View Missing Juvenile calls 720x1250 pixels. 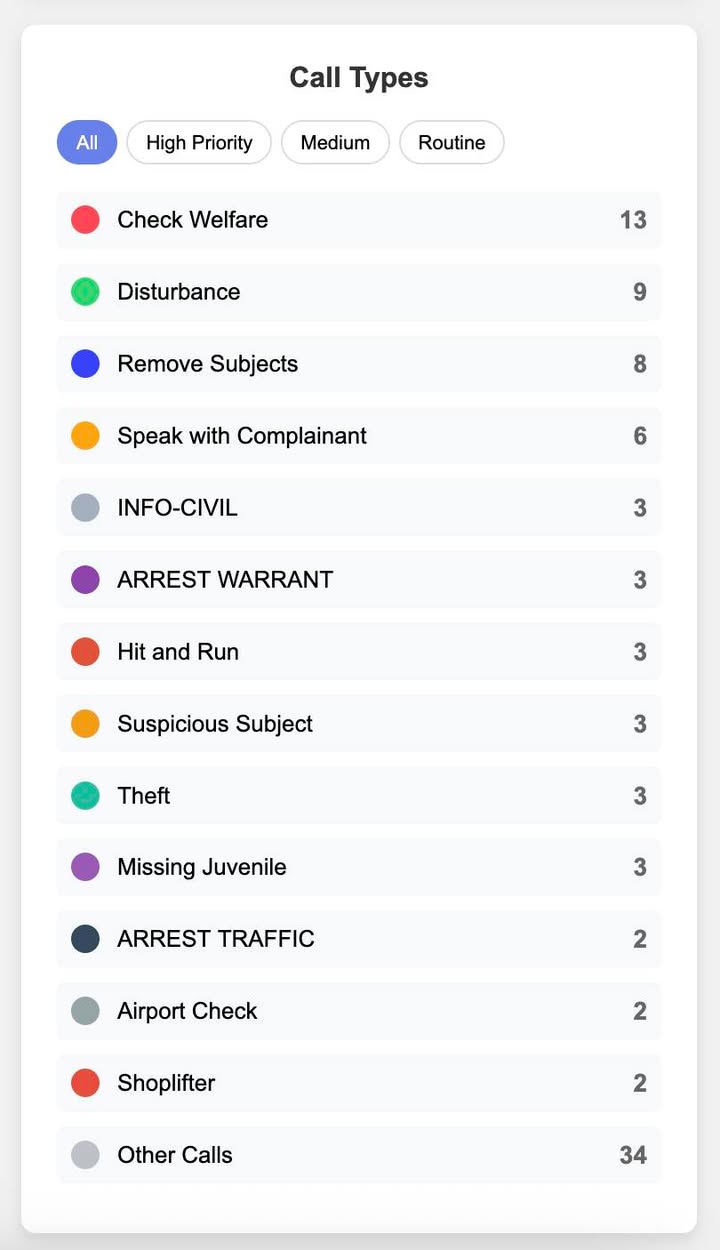pos(358,867)
